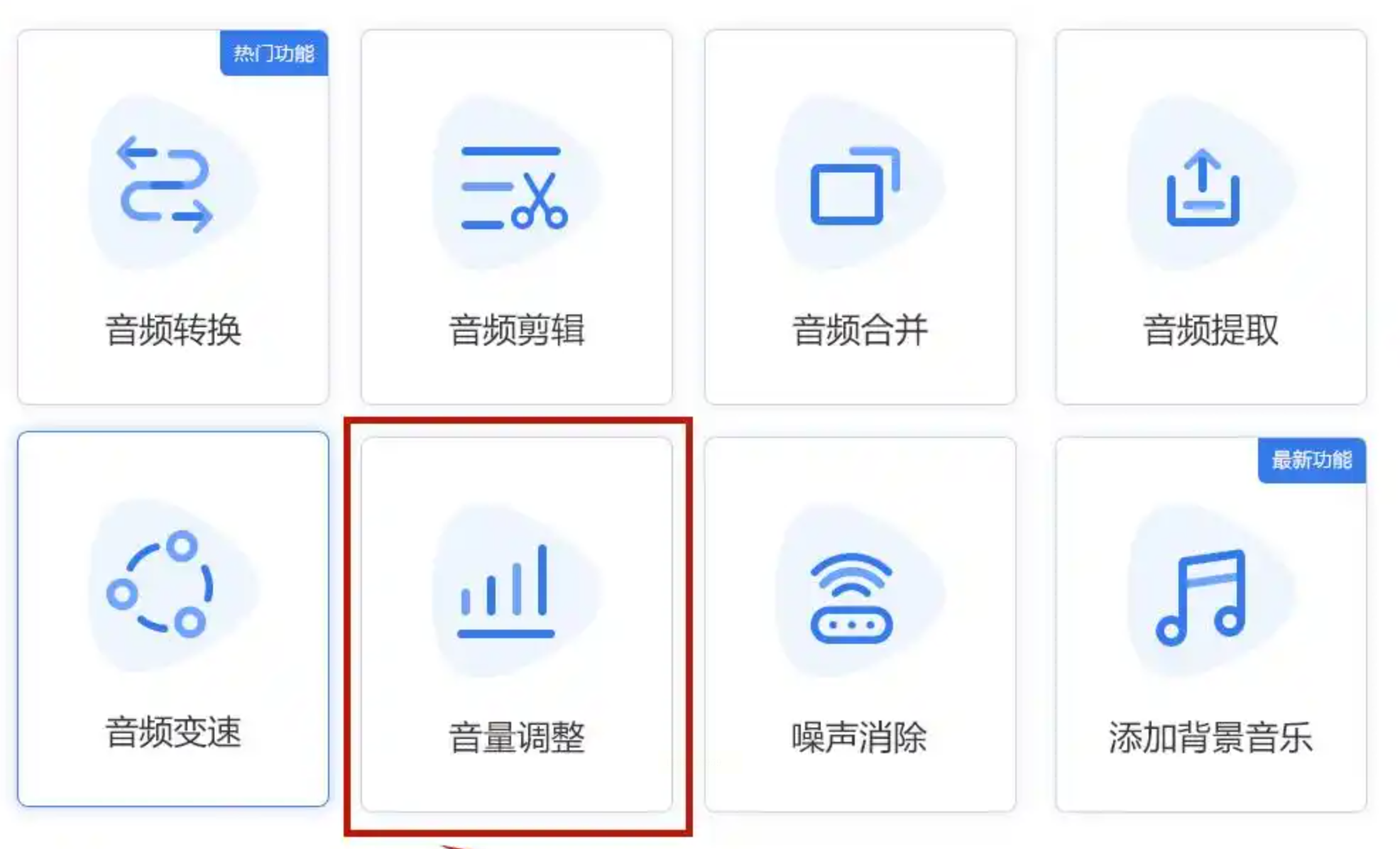Open 音频提取 to extract audio
This screenshot has width=1400, height=849.
point(1210,217)
